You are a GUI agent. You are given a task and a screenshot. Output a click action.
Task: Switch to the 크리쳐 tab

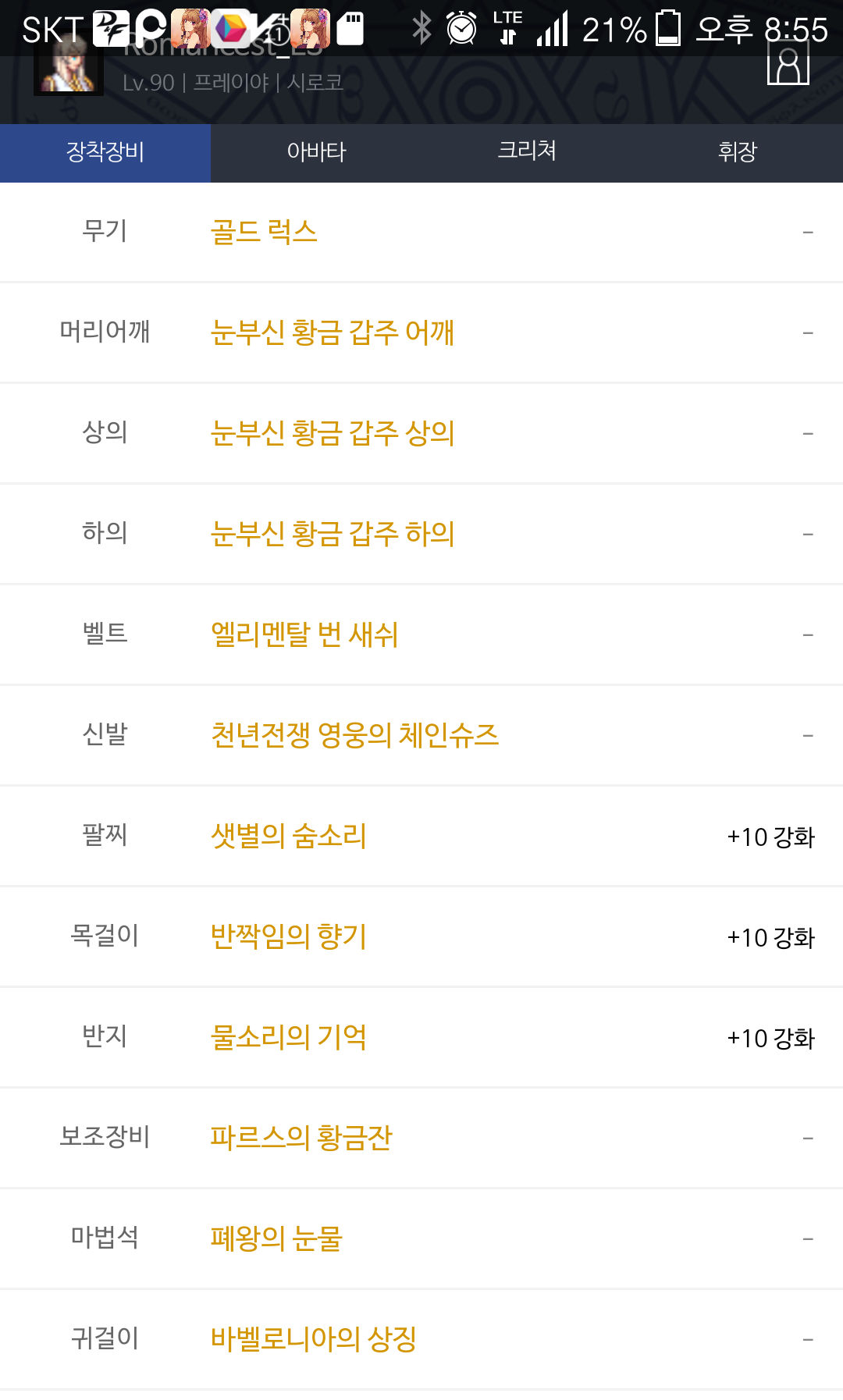pos(527,152)
